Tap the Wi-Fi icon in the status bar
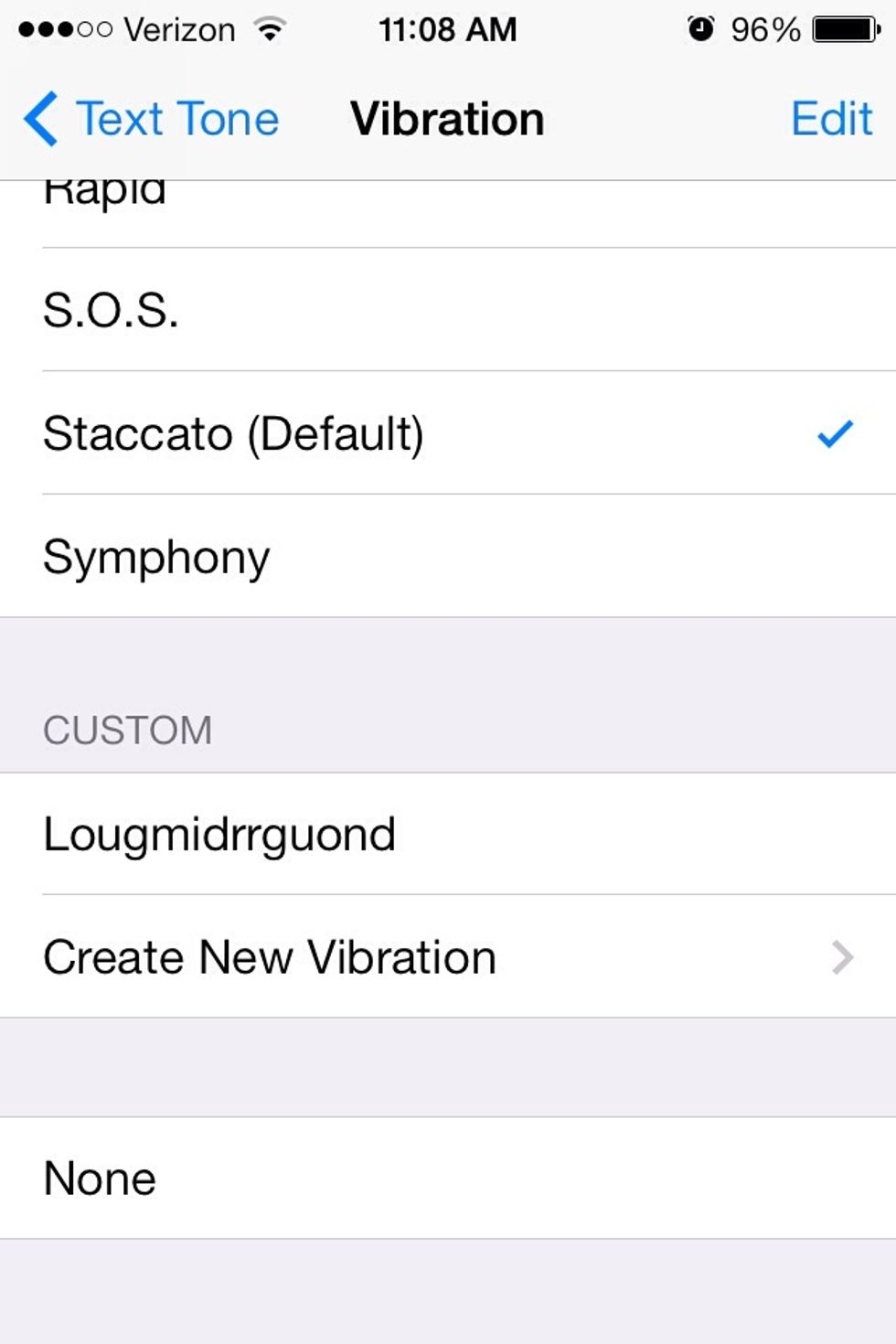This screenshot has height=1344, width=896. tap(272, 28)
